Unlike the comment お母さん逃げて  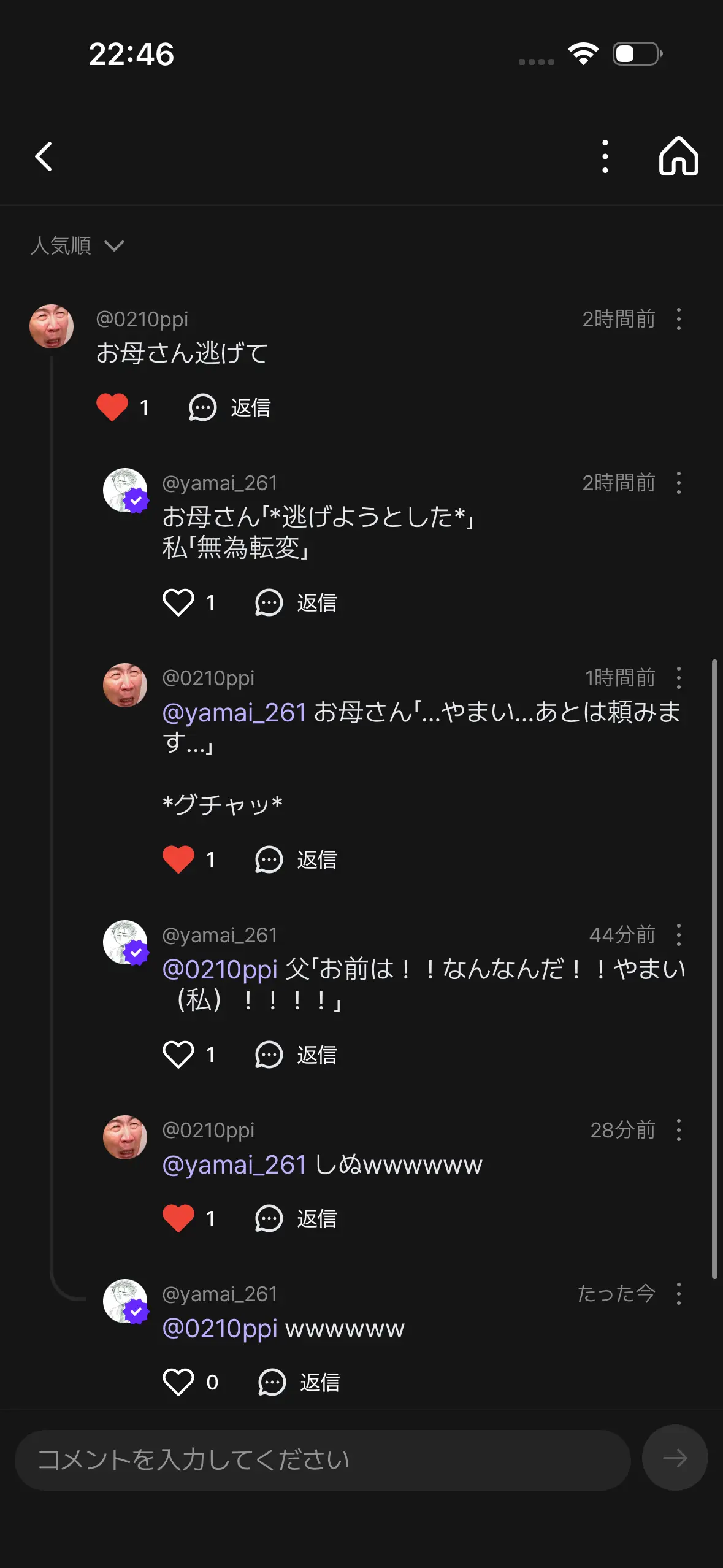[x=112, y=407]
